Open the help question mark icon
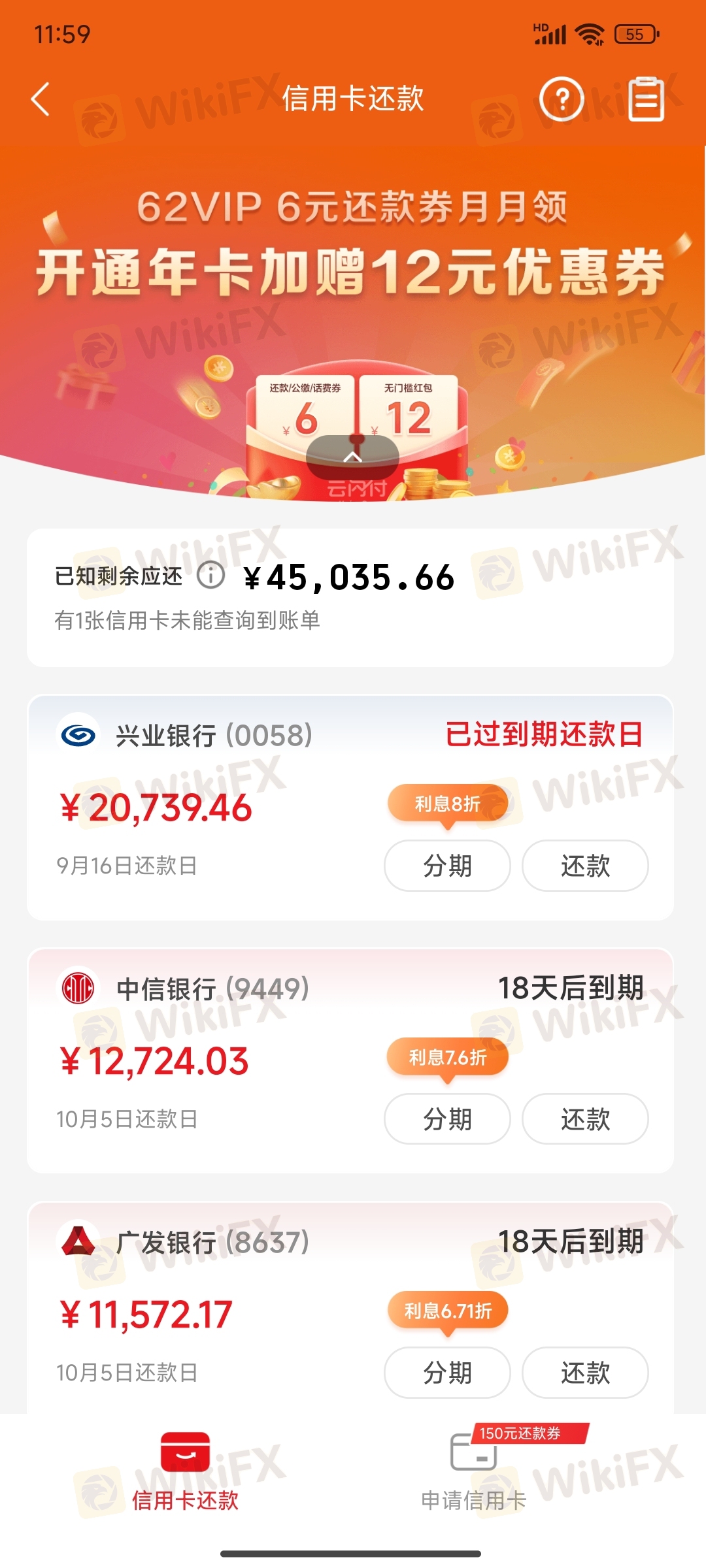 tap(562, 99)
